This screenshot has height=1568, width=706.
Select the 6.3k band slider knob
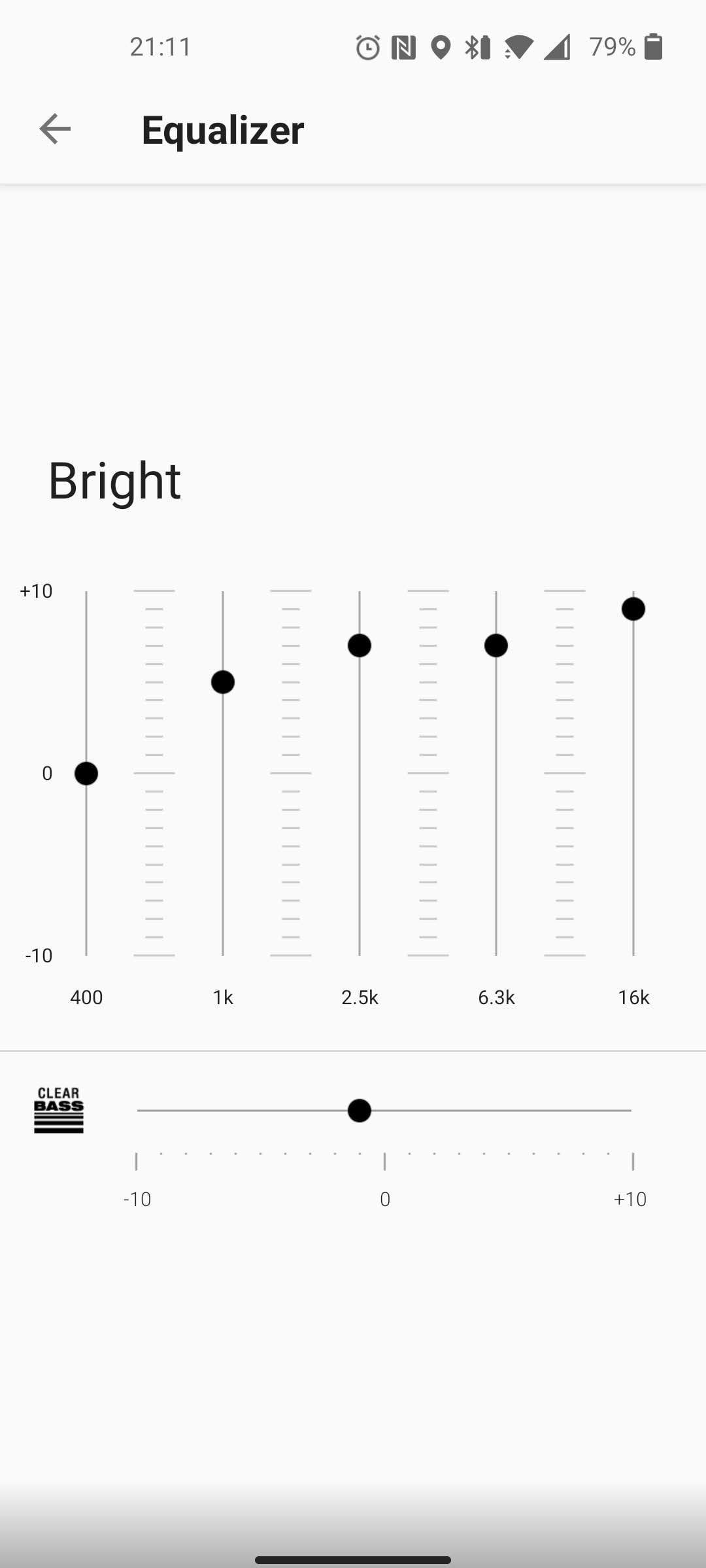pos(496,645)
